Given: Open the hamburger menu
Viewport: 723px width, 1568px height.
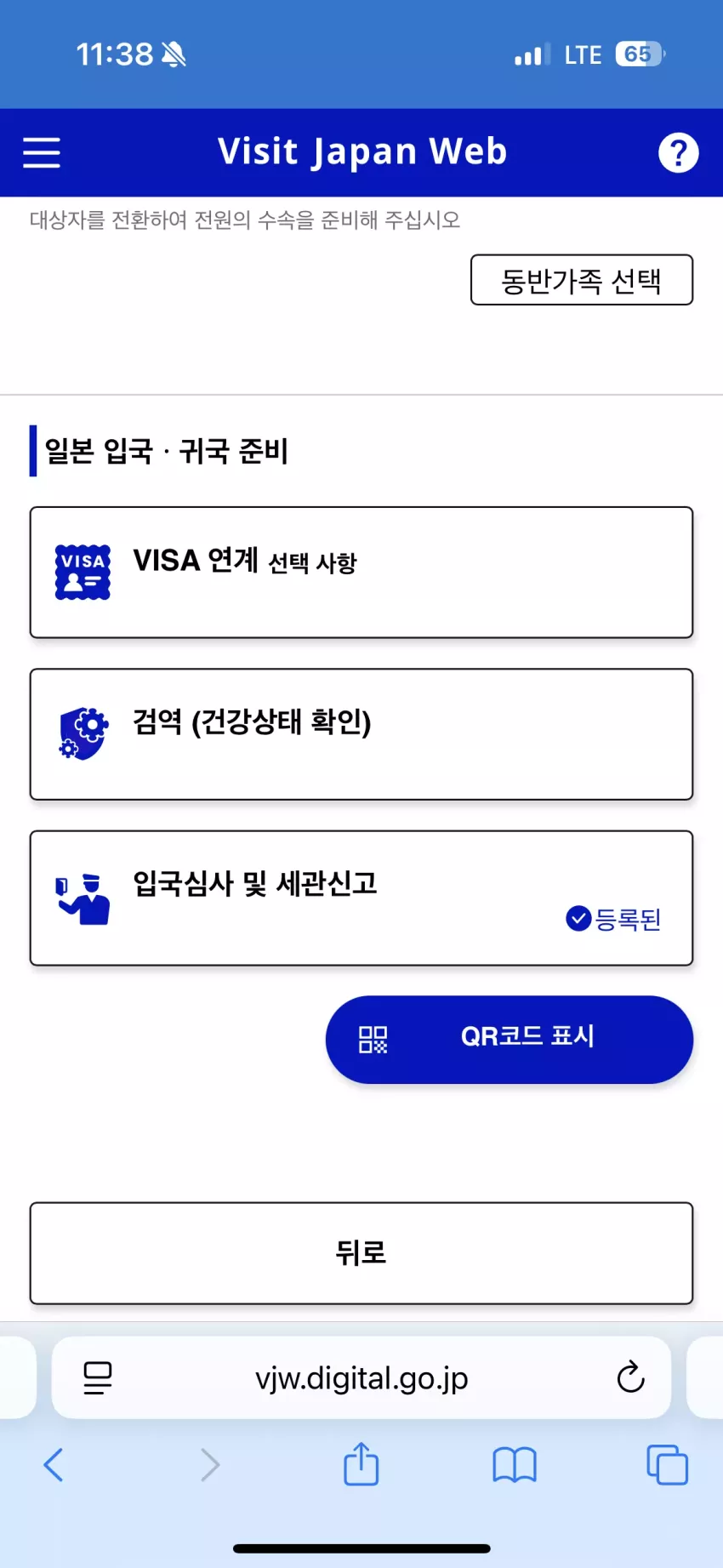Looking at the screenshot, I should (41, 153).
